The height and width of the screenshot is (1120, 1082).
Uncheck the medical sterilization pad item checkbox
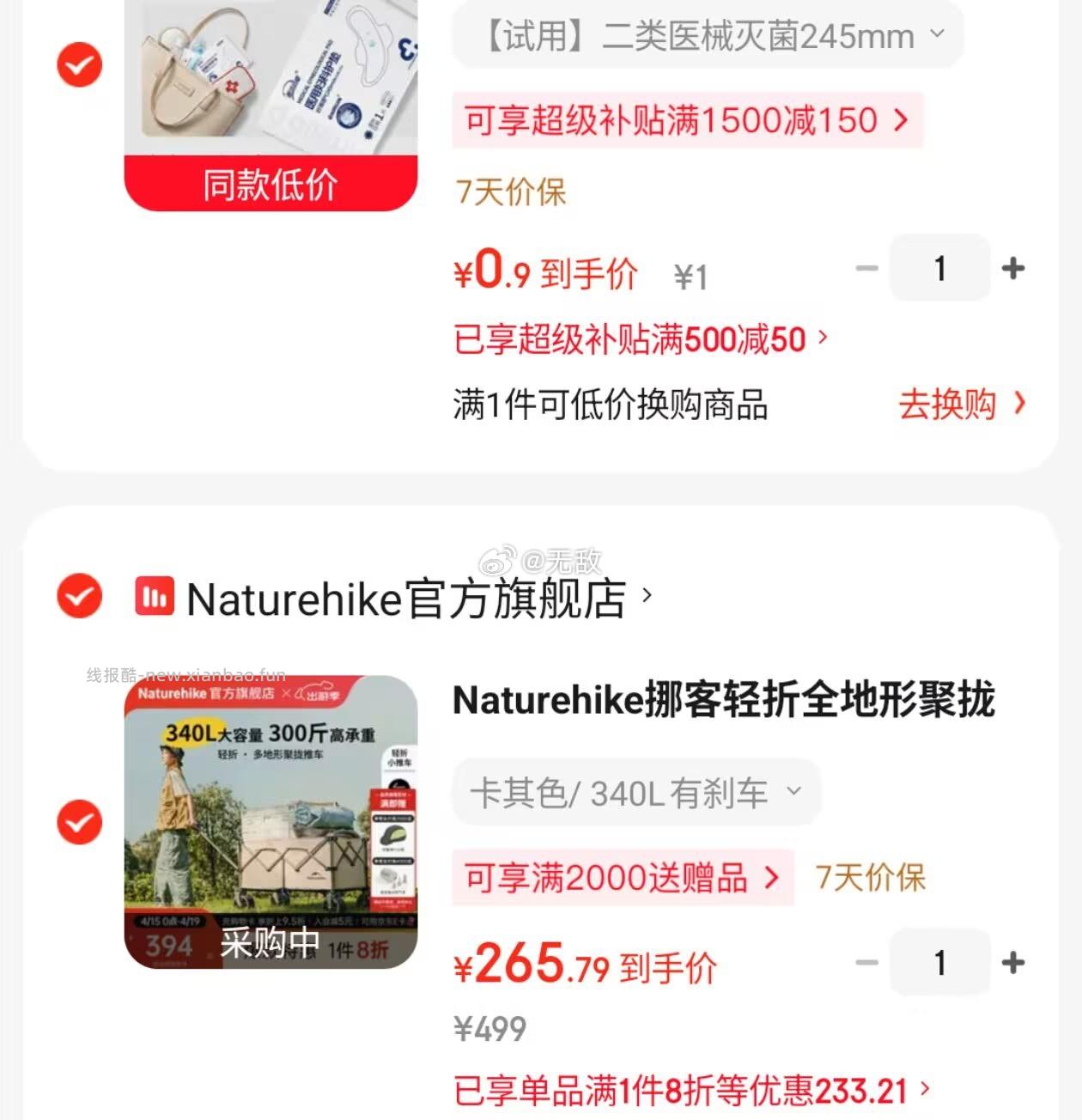click(78, 64)
